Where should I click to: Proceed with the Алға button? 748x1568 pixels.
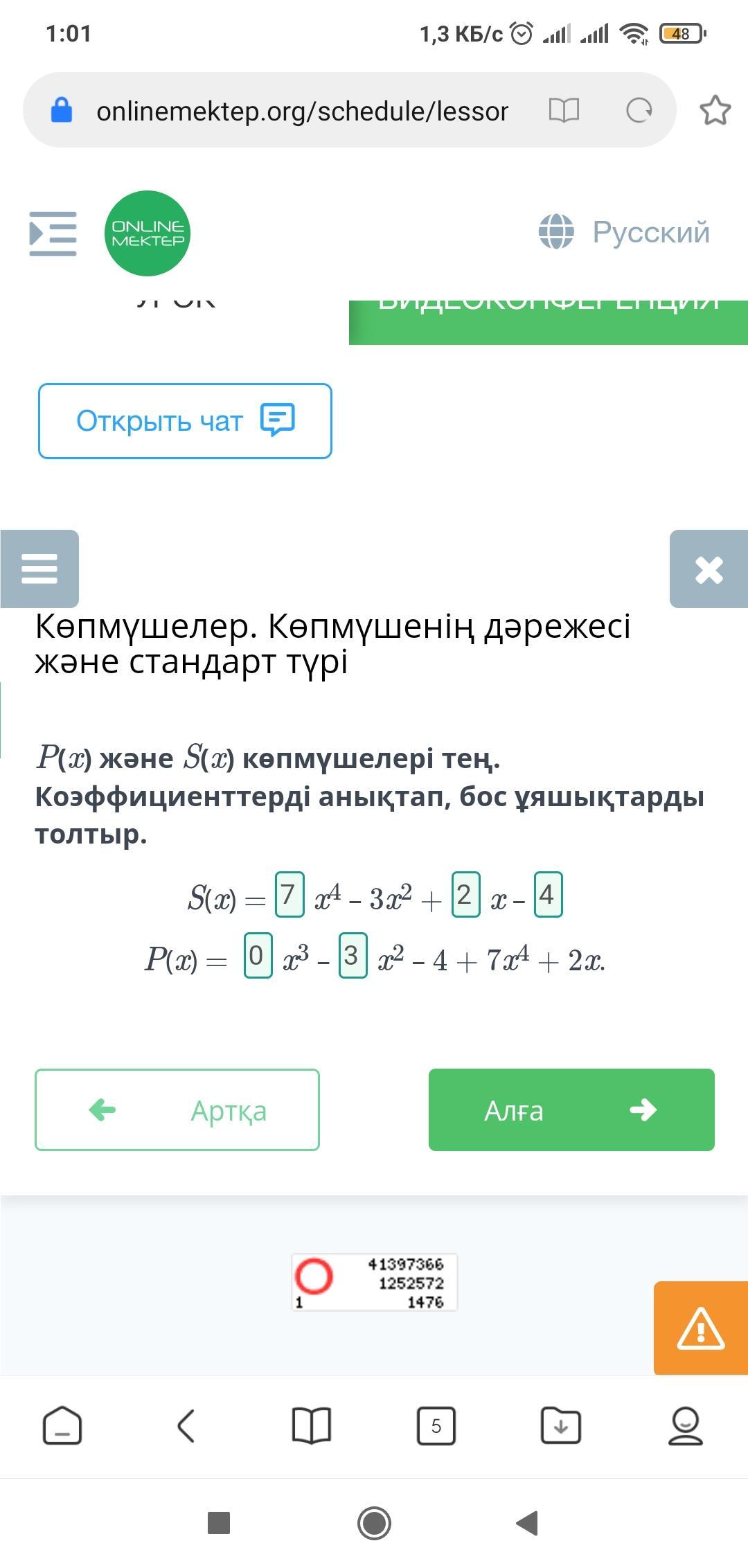(571, 1110)
